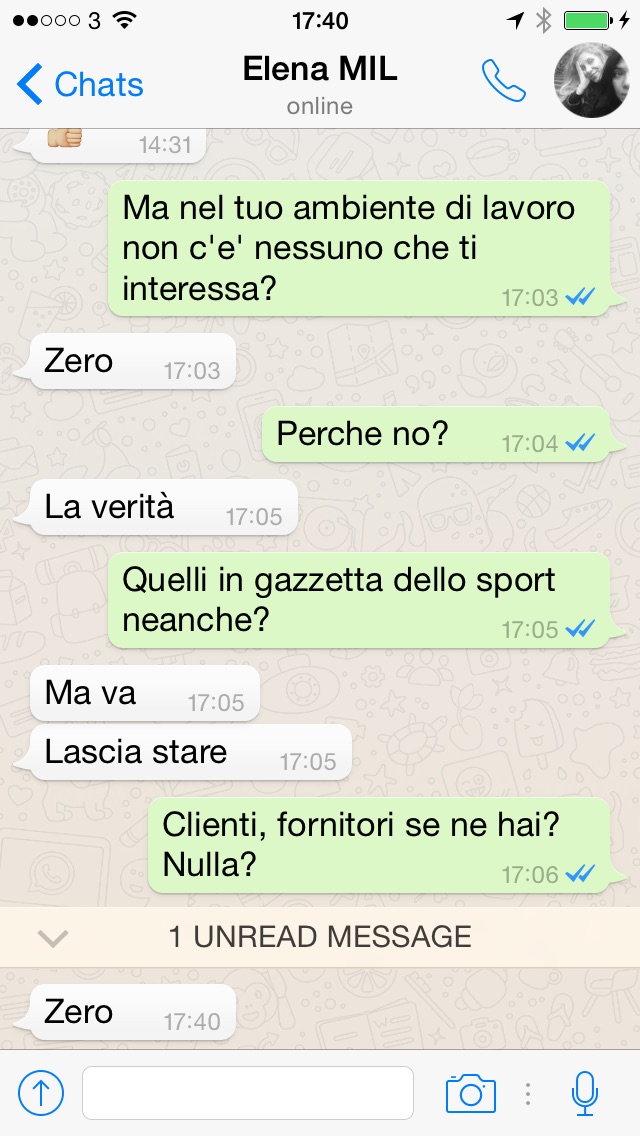The image size is (640, 1136).
Task: Open Elena MIL's profile picture
Action: [x=591, y=81]
